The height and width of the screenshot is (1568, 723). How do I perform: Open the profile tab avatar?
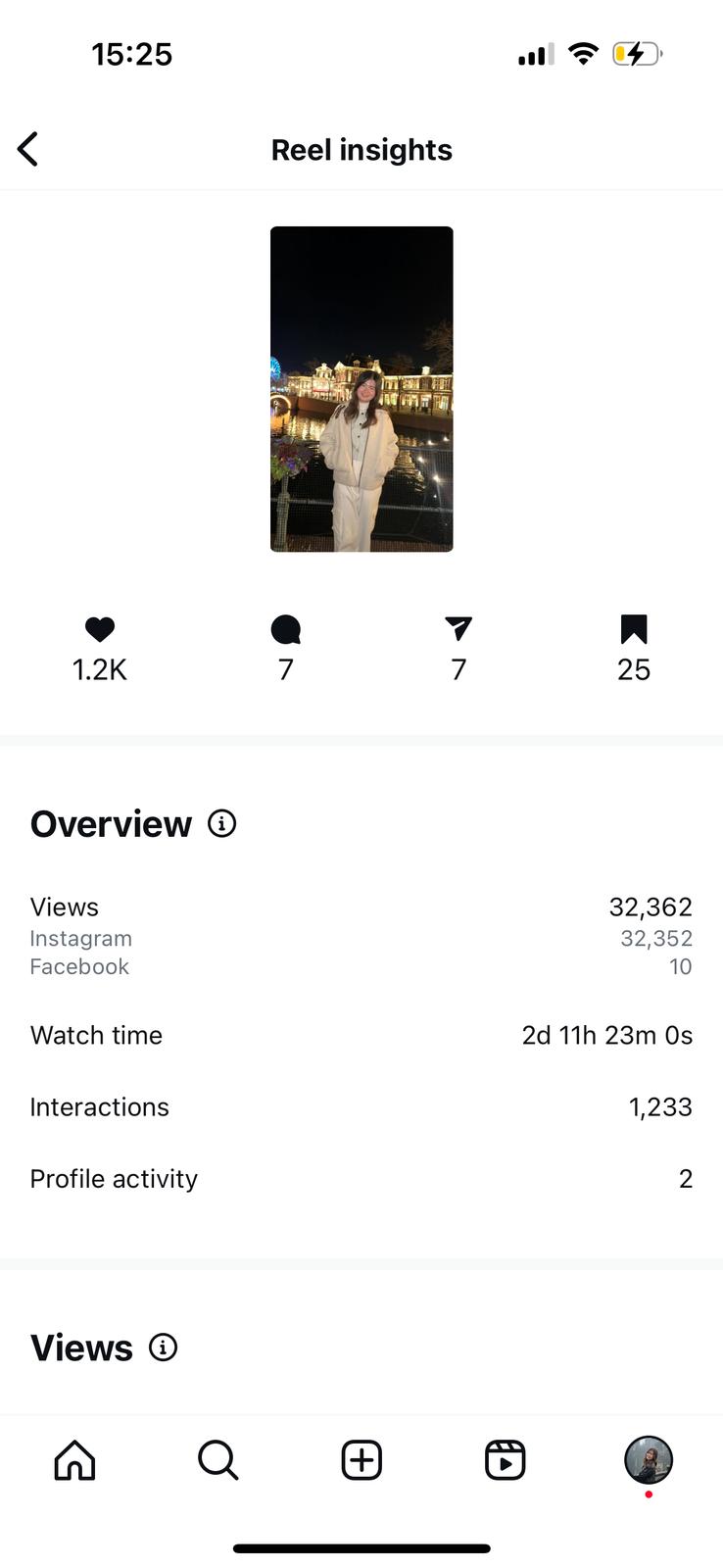coord(649,1460)
